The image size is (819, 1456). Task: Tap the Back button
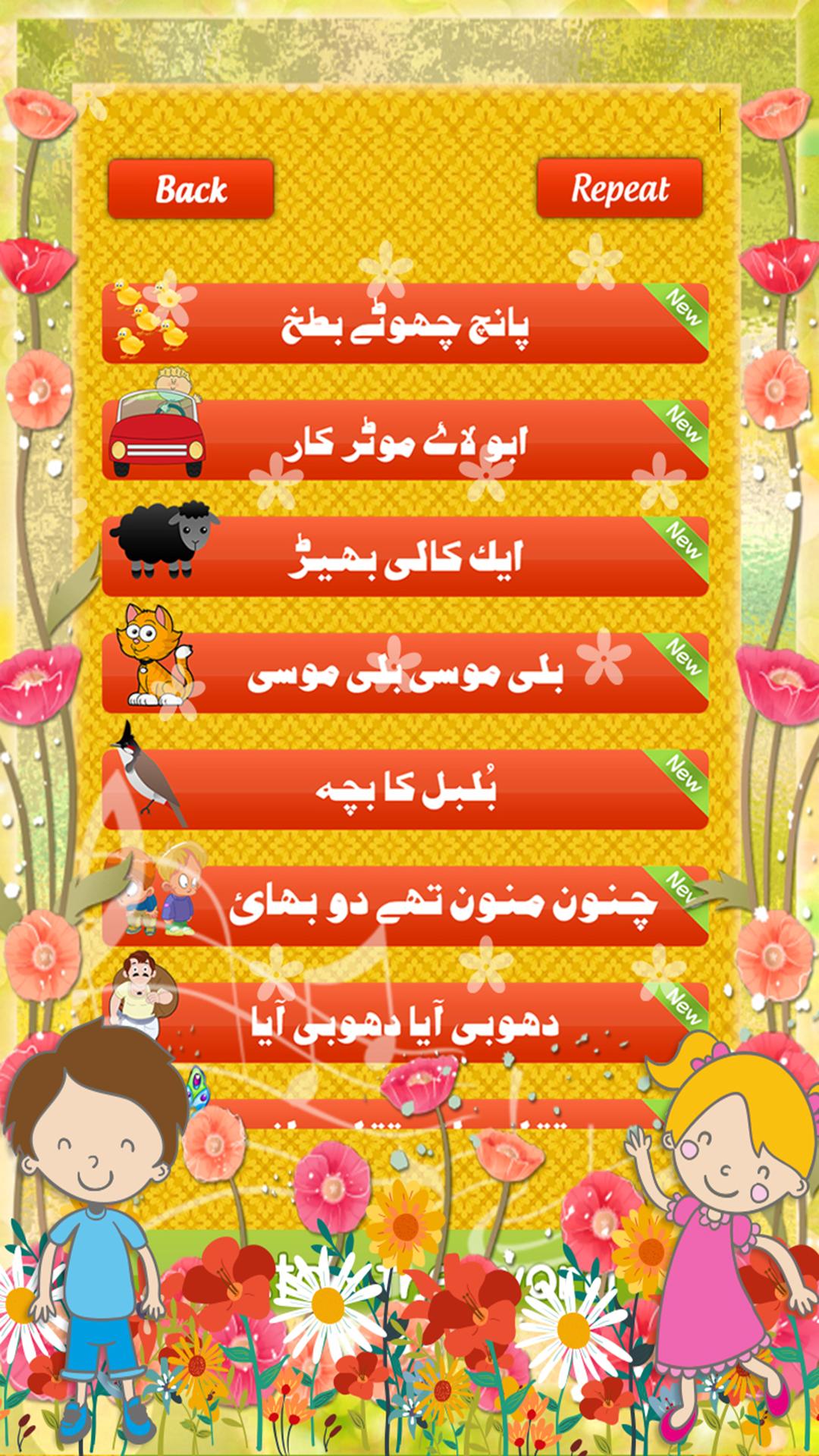pyautogui.click(x=190, y=189)
